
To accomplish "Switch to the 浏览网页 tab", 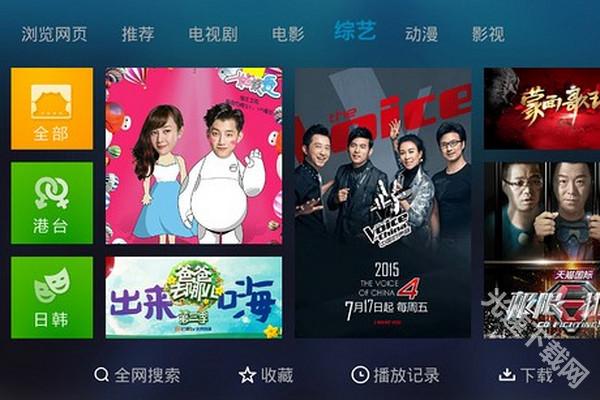I will point(54,34).
